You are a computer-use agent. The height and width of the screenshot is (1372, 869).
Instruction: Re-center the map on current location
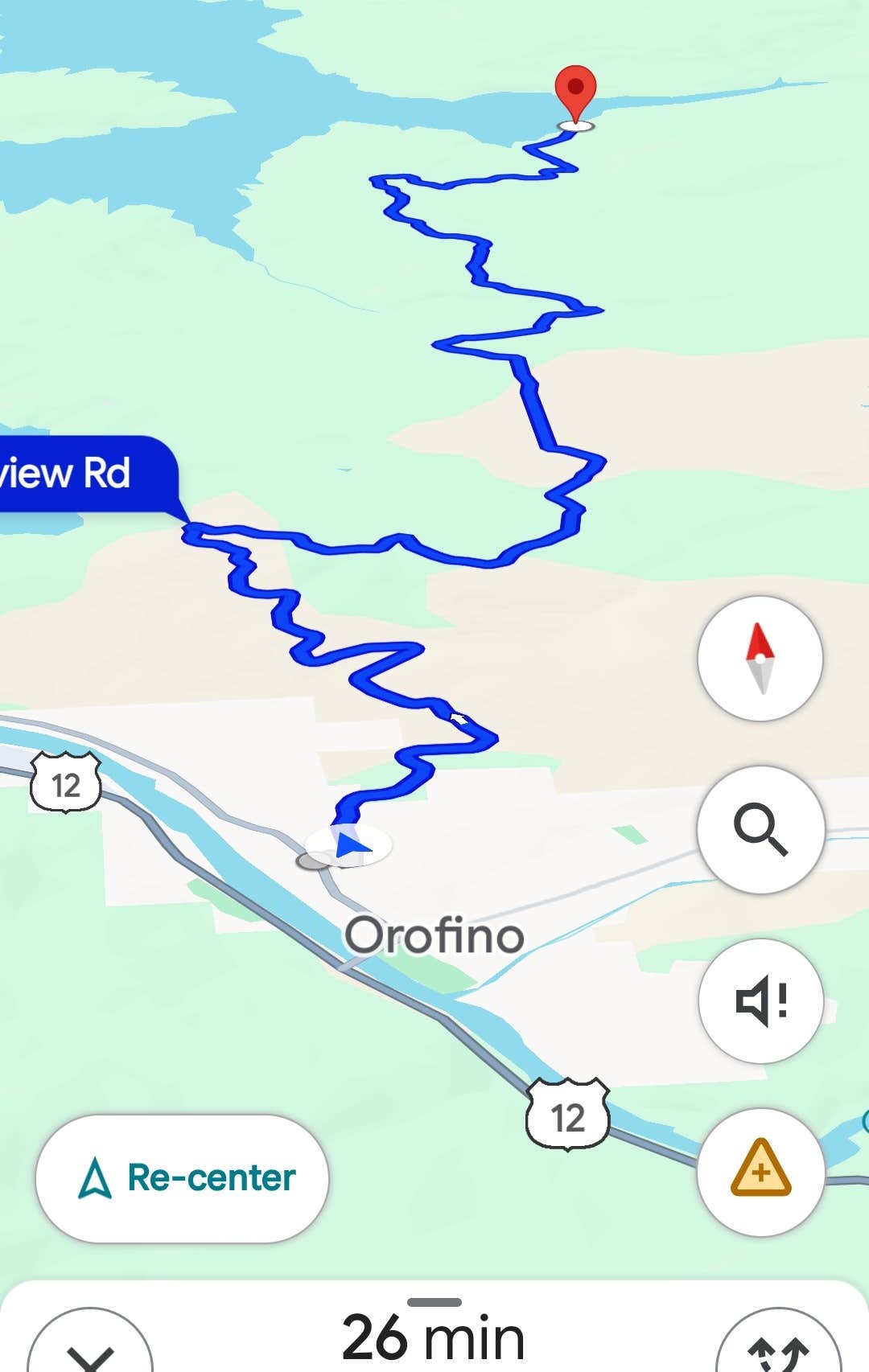pyautogui.click(x=183, y=1178)
